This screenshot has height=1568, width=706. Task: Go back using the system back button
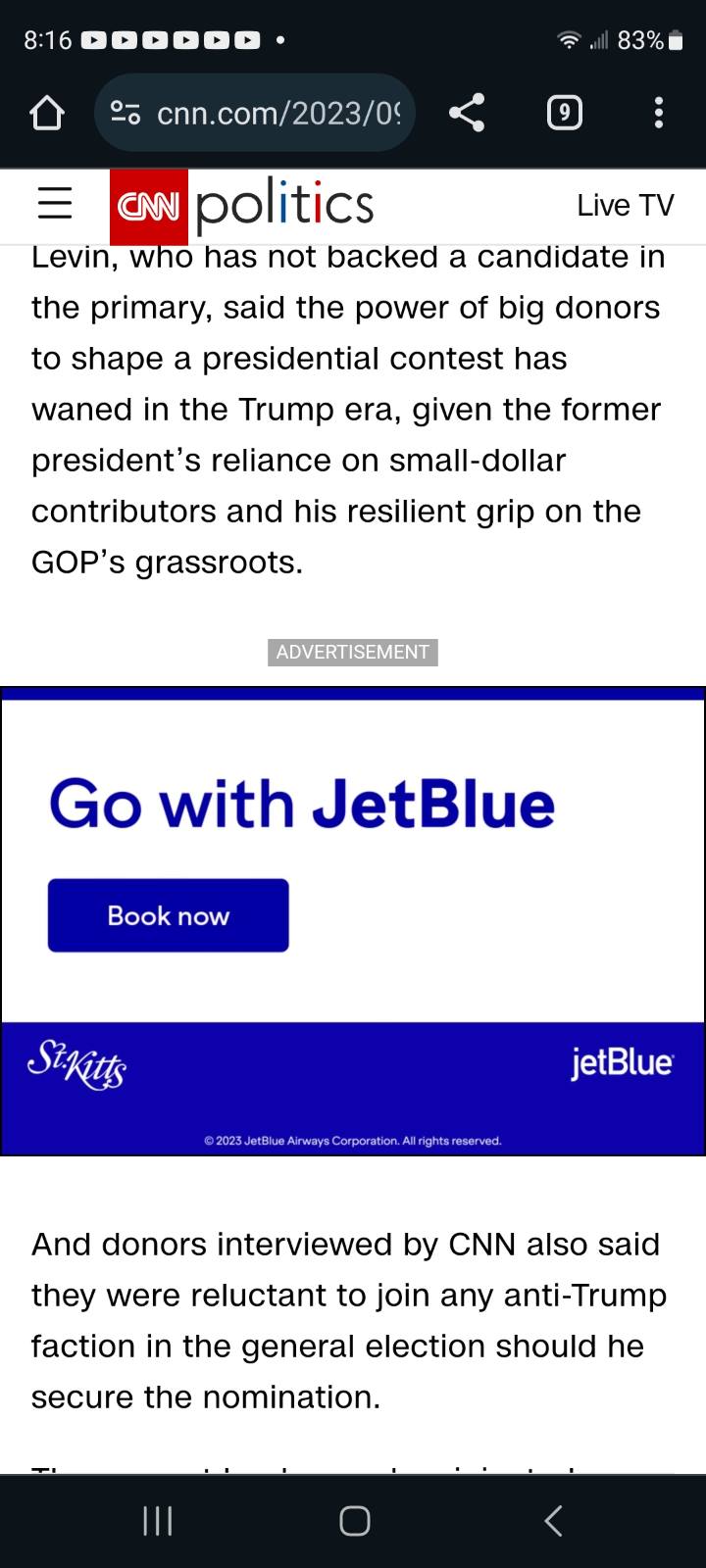pos(554,1521)
